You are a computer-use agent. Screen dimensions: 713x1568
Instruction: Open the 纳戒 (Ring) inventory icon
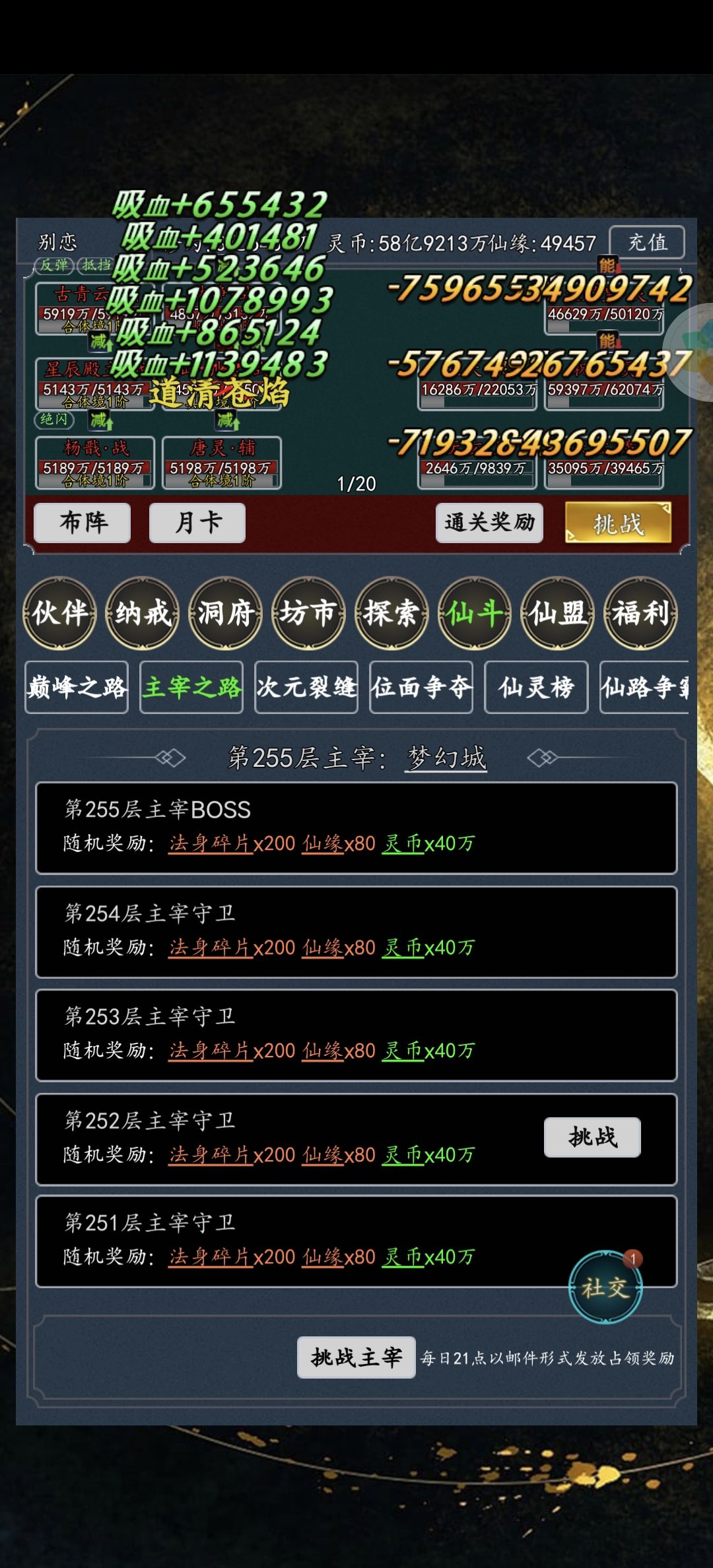143,614
